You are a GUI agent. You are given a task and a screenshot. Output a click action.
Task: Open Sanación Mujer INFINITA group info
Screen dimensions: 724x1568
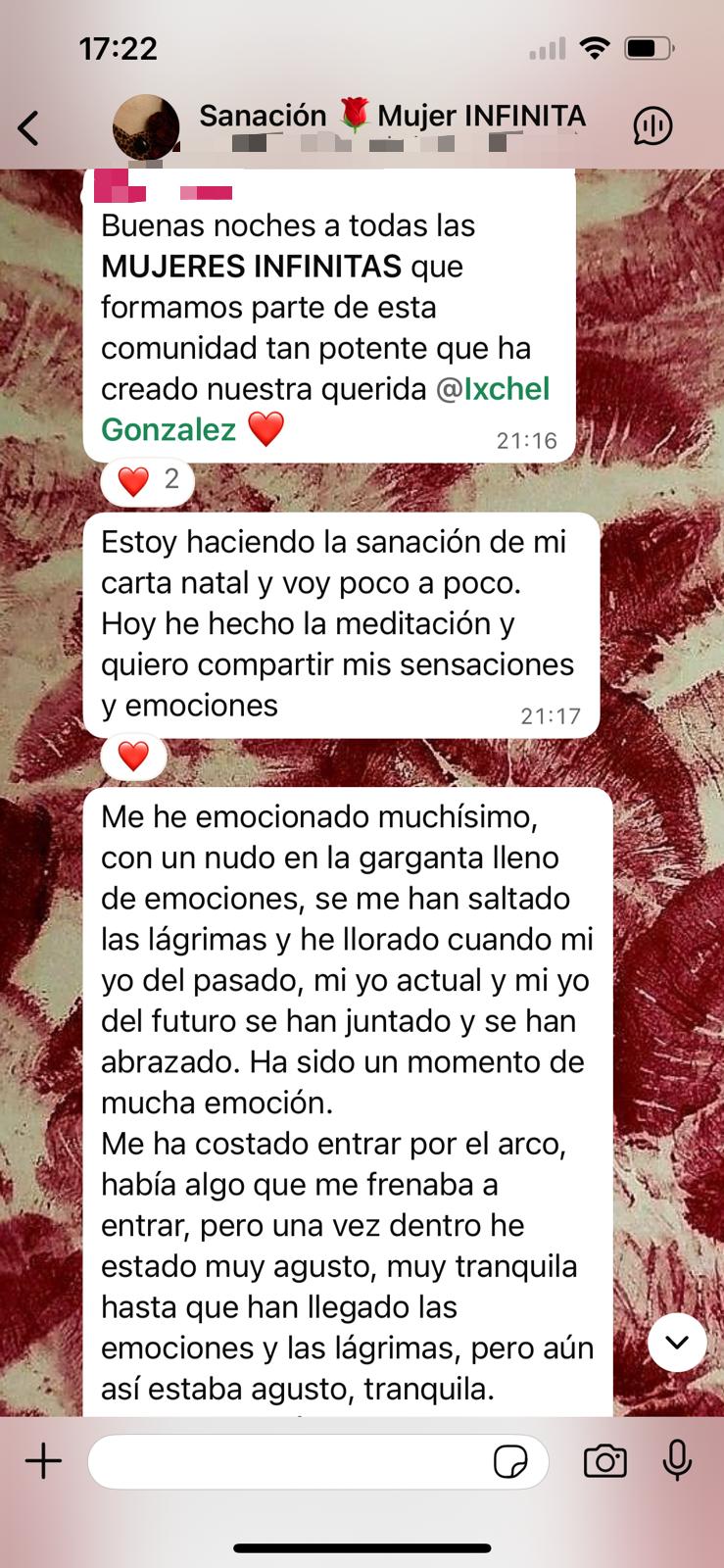tap(392, 118)
